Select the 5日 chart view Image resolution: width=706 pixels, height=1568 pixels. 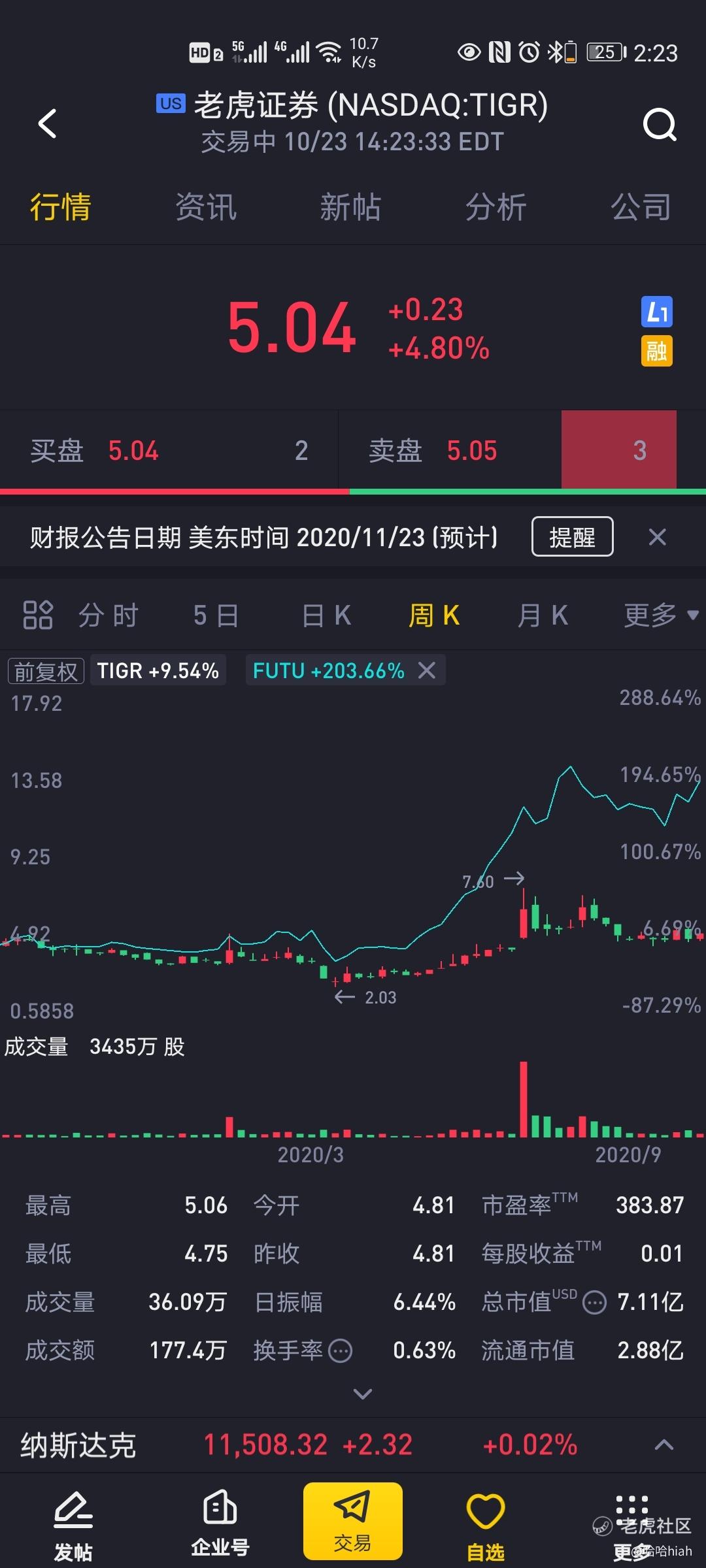point(216,615)
